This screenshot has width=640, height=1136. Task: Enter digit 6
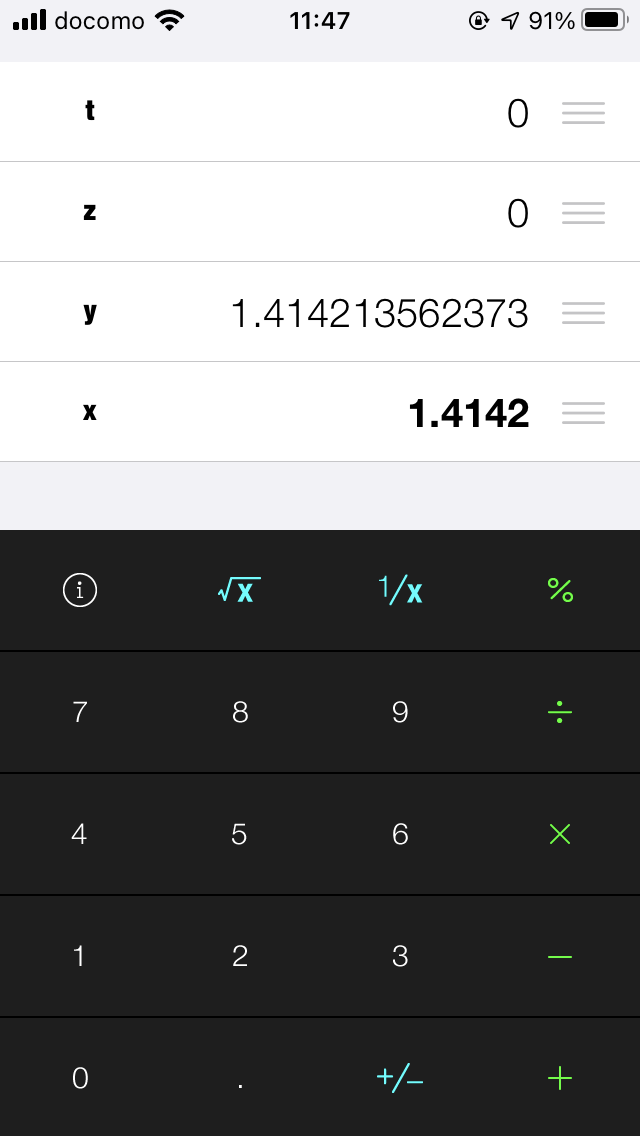(x=400, y=835)
